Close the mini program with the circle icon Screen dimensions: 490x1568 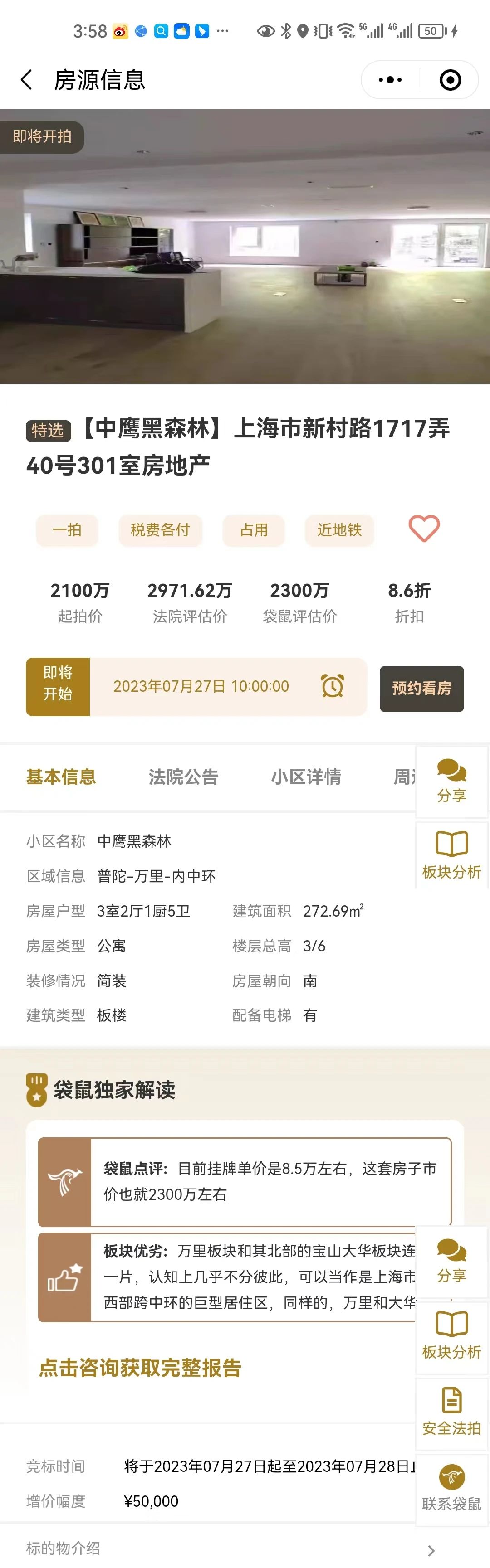pyautogui.click(x=450, y=80)
